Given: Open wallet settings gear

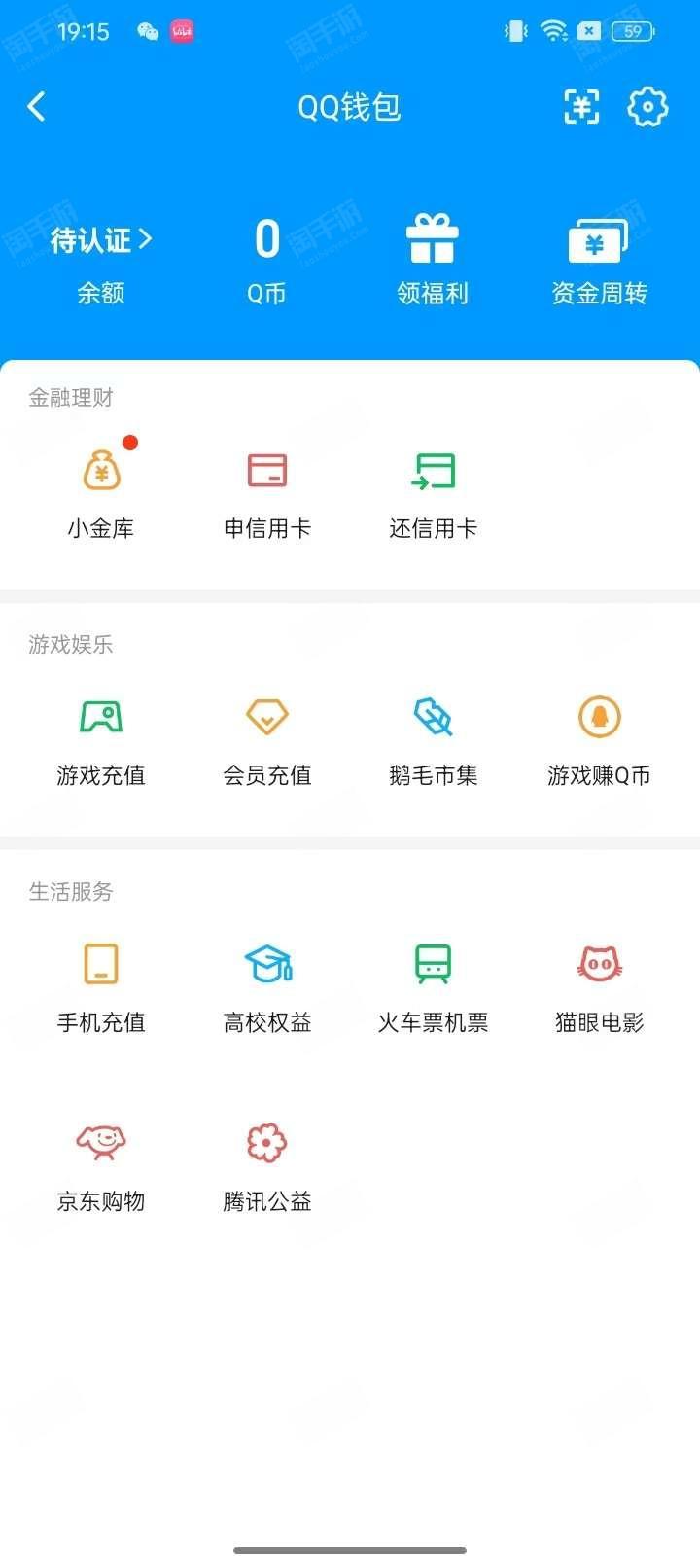Looking at the screenshot, I should tap(648, 106).
